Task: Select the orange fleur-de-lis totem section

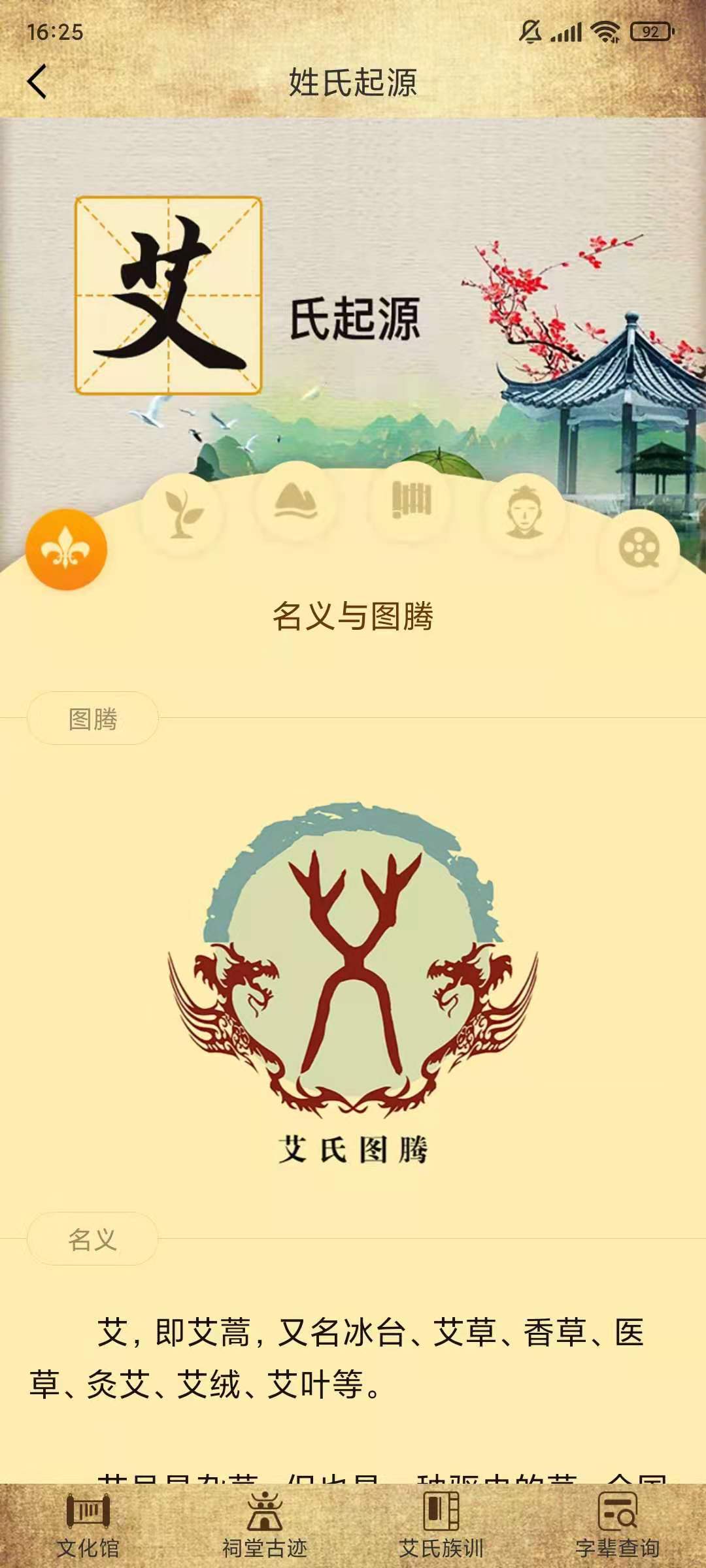Action: [66, 549]
